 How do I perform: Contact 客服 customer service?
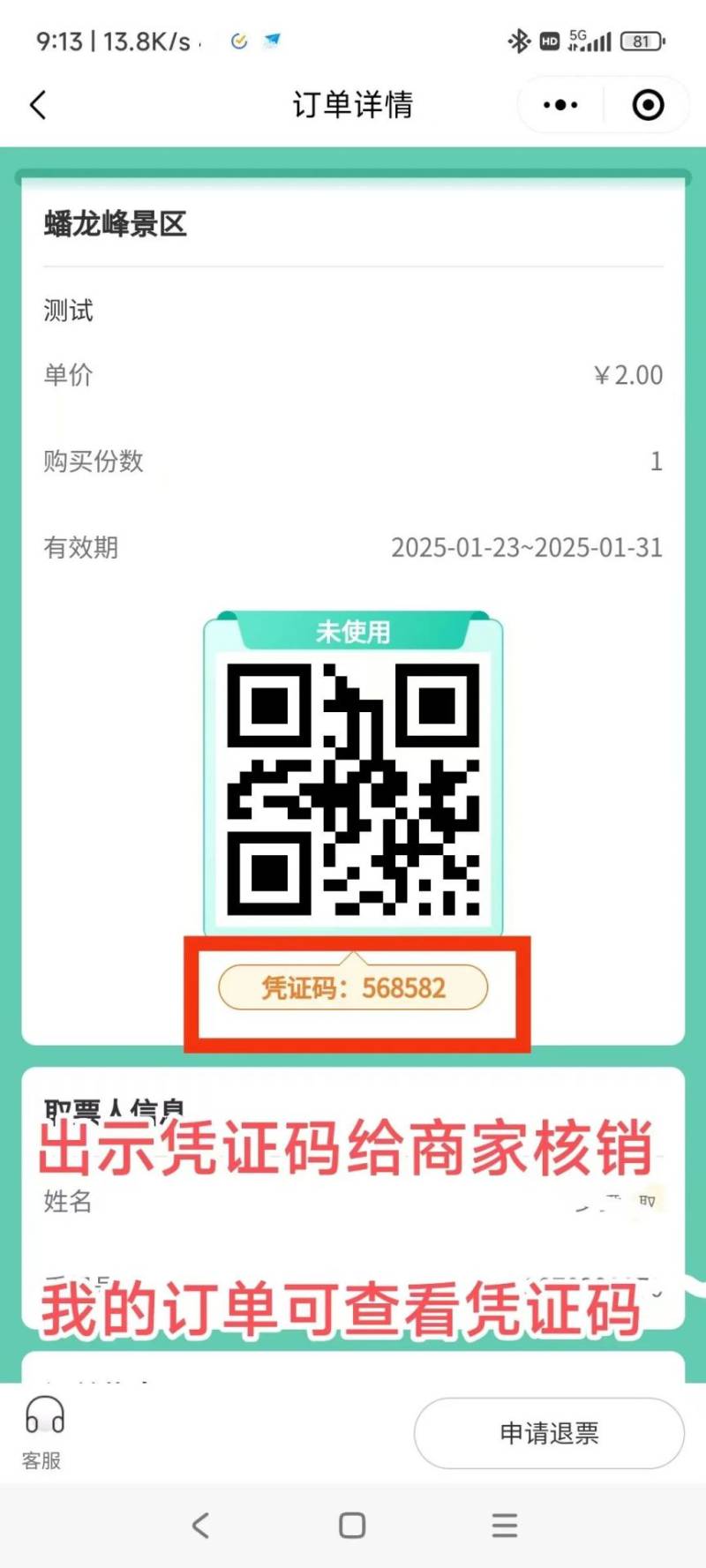(43, 1430)
